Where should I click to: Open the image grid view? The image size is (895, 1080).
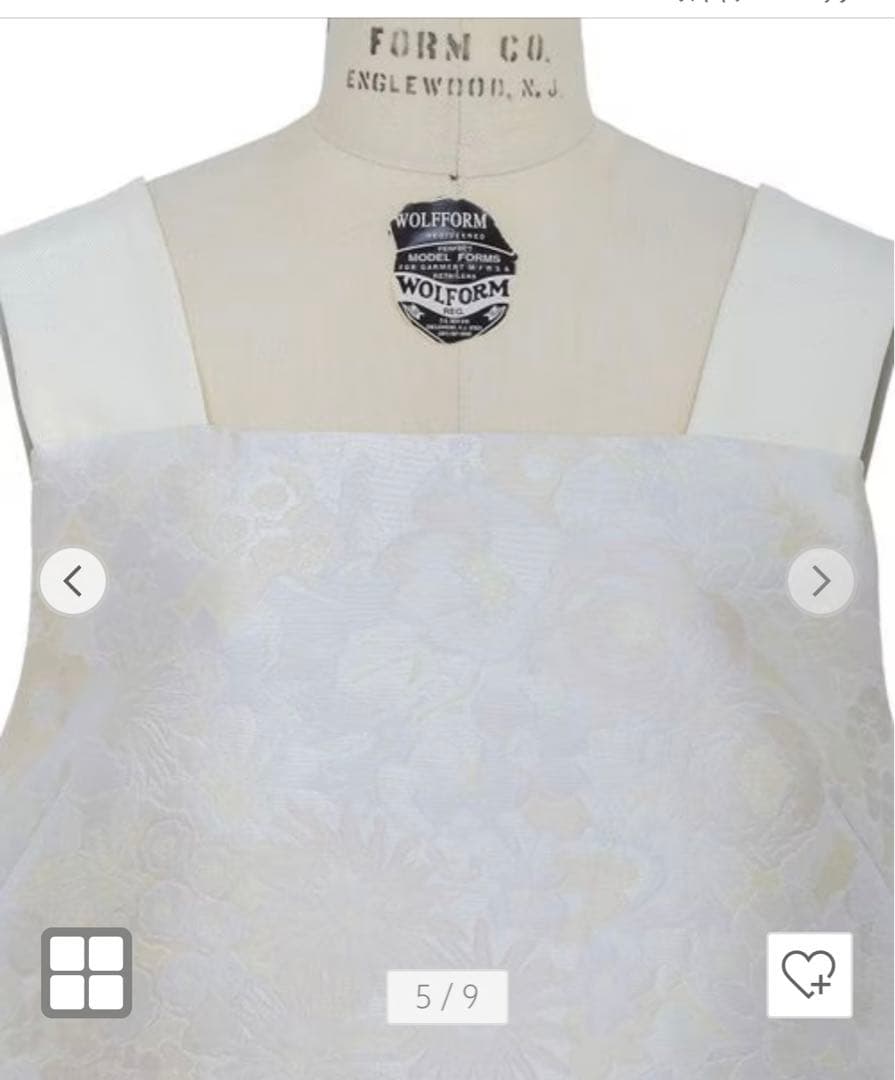(x=86, y=972)
